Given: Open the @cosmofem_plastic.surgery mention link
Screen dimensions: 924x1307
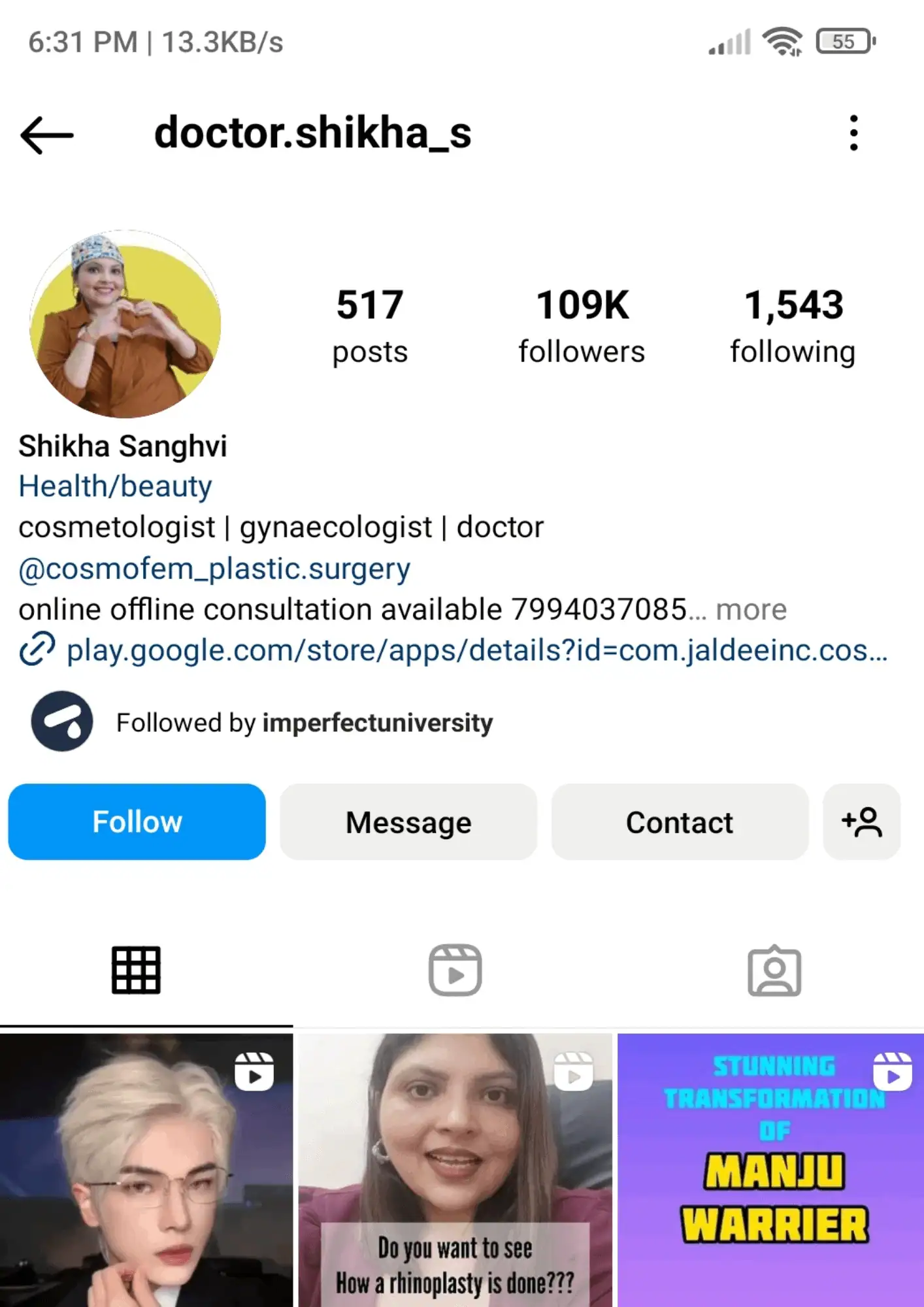Looking at the screenshot, I should coord(214,569).
